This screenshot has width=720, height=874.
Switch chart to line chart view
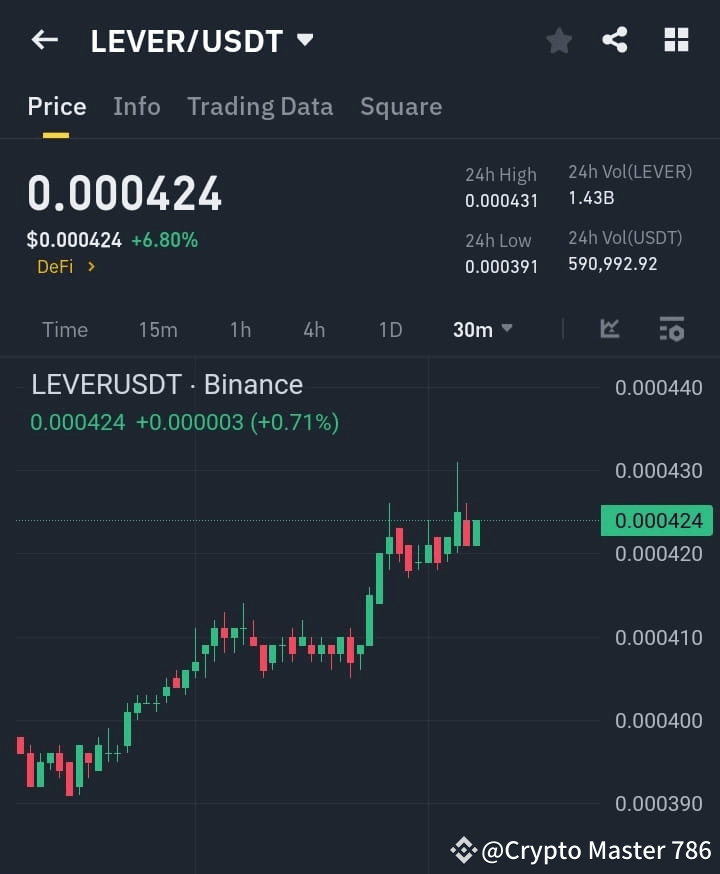(x=609, y=329)
